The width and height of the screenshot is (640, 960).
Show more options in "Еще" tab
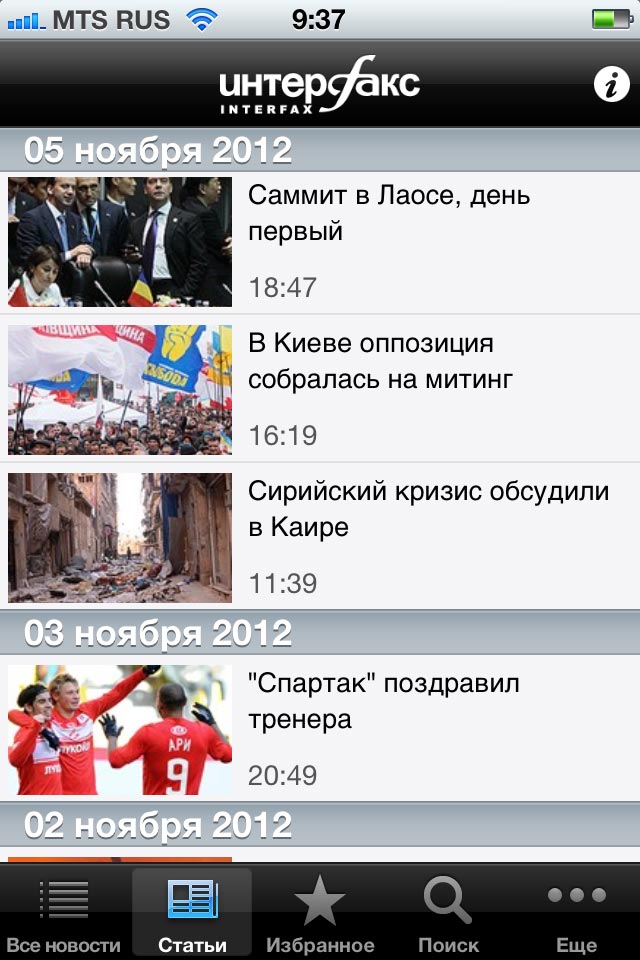point(576,912)
